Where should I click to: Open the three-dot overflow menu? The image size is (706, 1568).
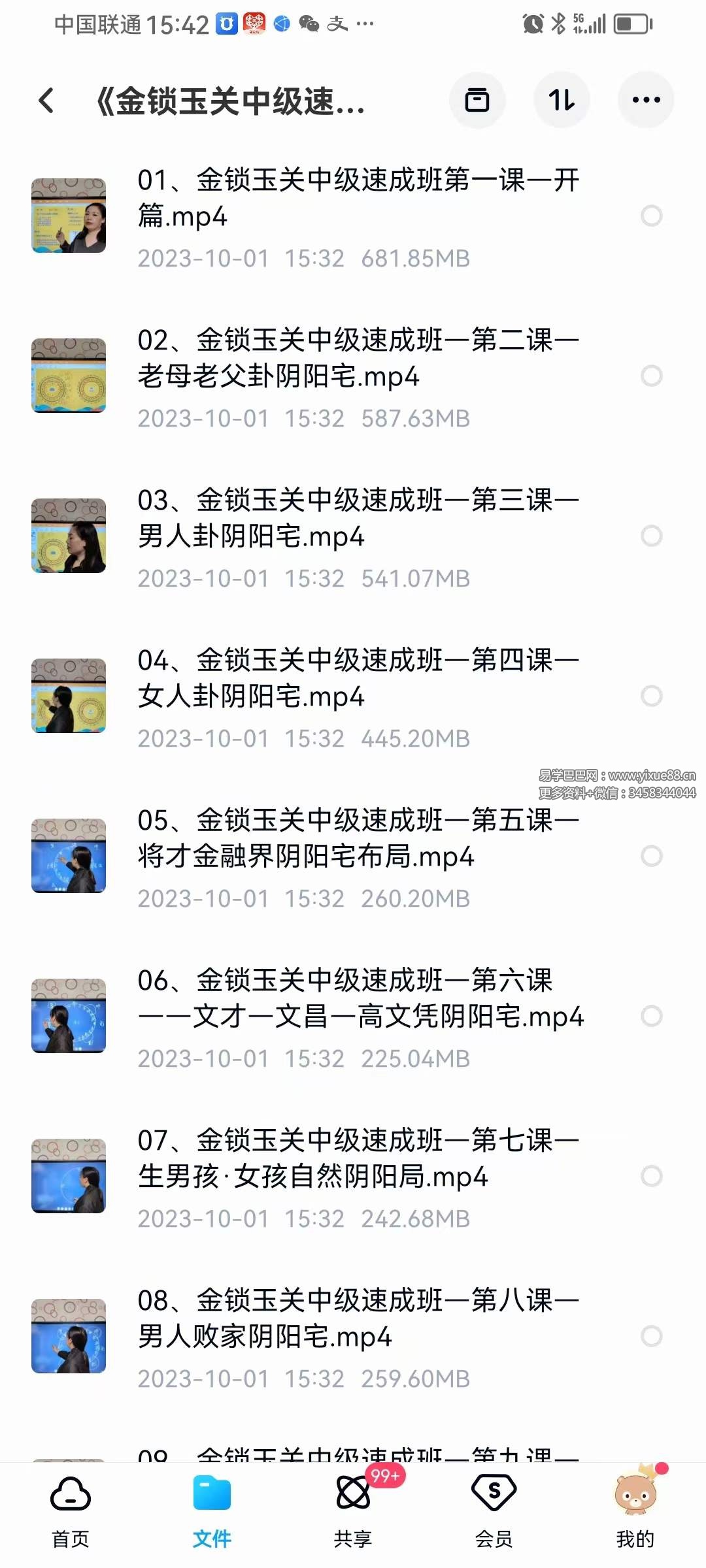(x=646, y=101)
